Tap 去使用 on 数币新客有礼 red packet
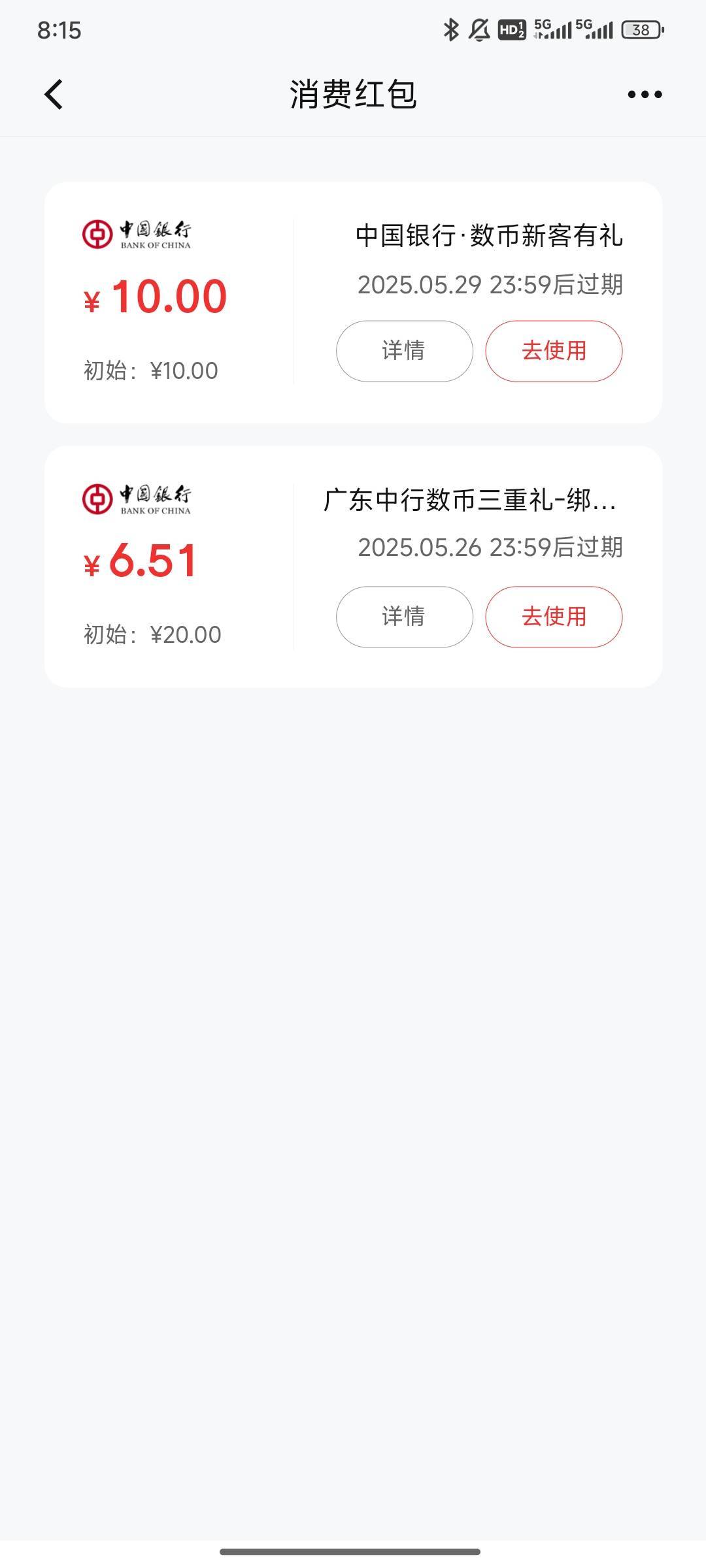The height and width of the screenshot is (1568, 706). point(554,351)
